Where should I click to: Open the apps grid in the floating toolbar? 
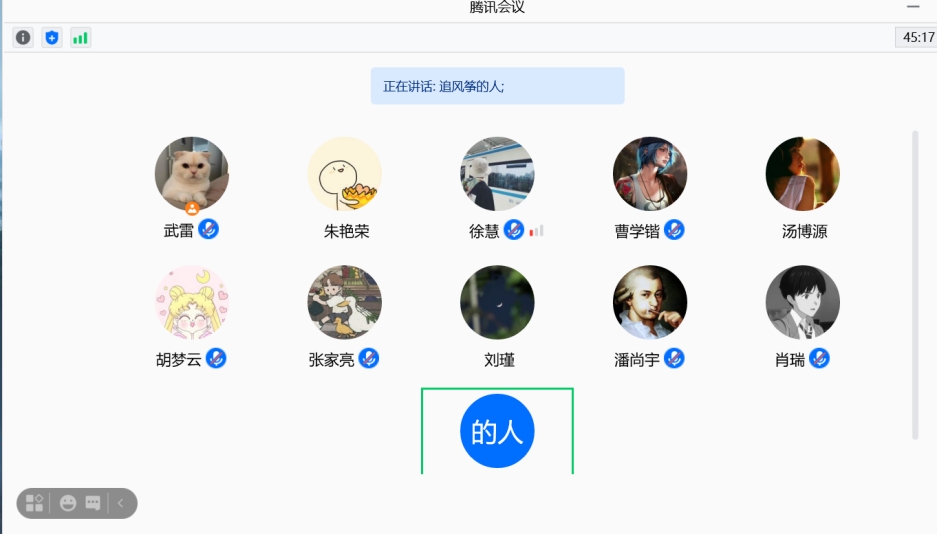point(34,503)
